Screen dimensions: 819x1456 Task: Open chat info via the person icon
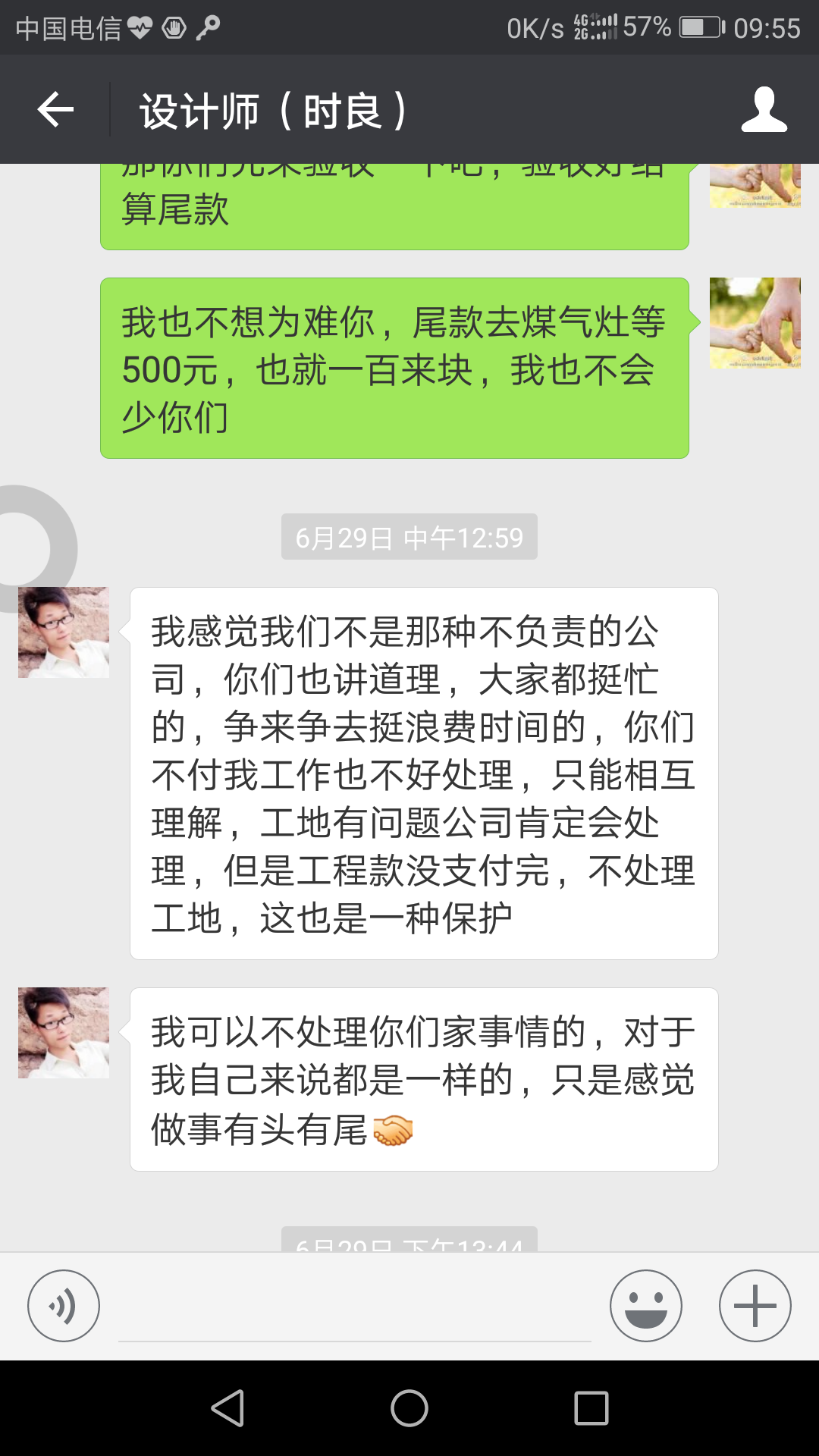764,110
